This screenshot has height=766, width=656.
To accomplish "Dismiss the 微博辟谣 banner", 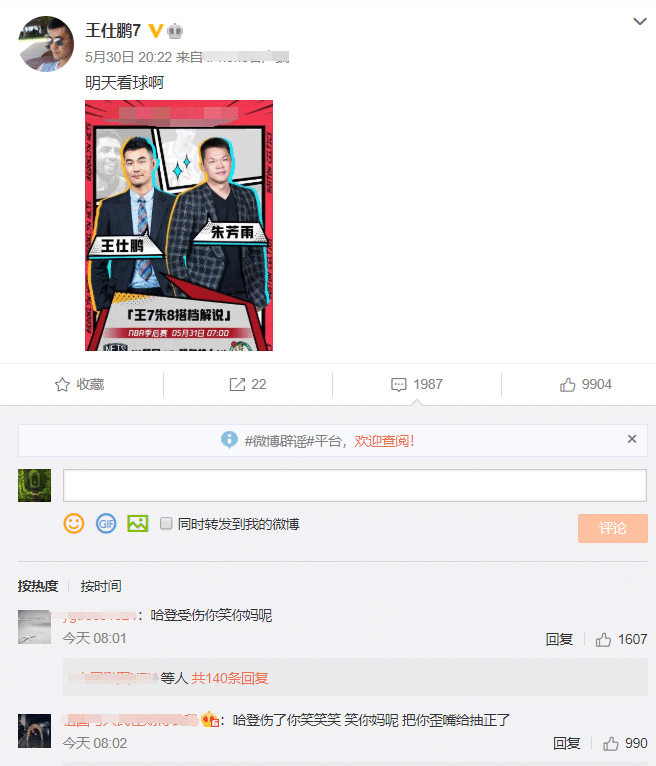I will pos(632,439).
